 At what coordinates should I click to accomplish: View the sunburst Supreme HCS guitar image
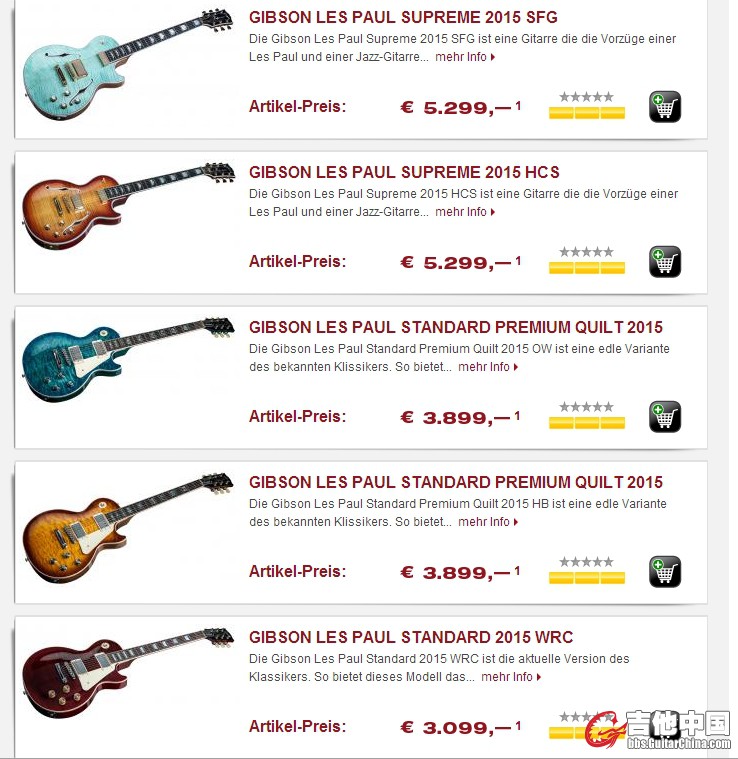(127, 205)
